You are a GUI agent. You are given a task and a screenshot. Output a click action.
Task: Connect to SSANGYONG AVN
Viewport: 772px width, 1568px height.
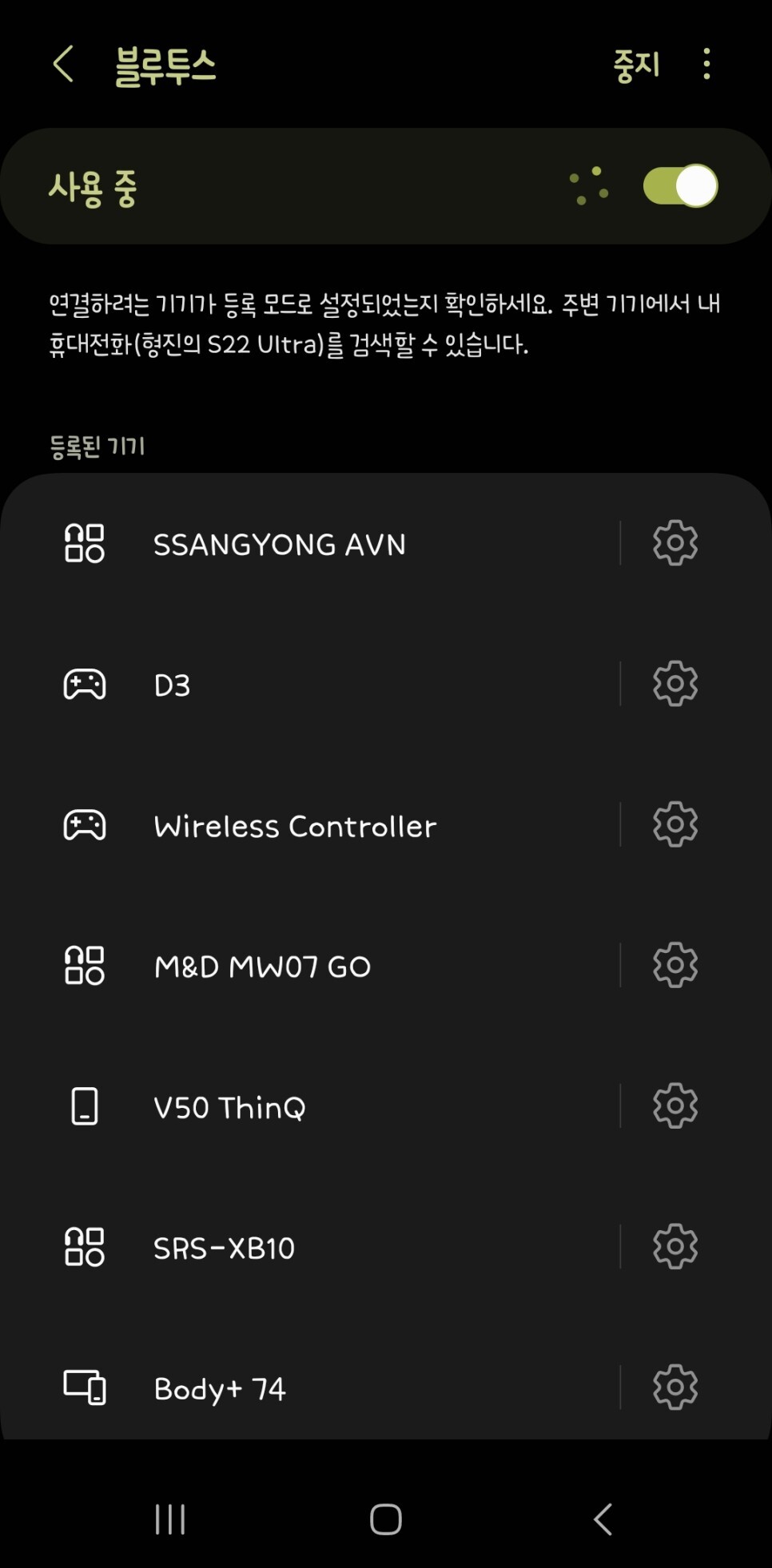tap(309, 544)
